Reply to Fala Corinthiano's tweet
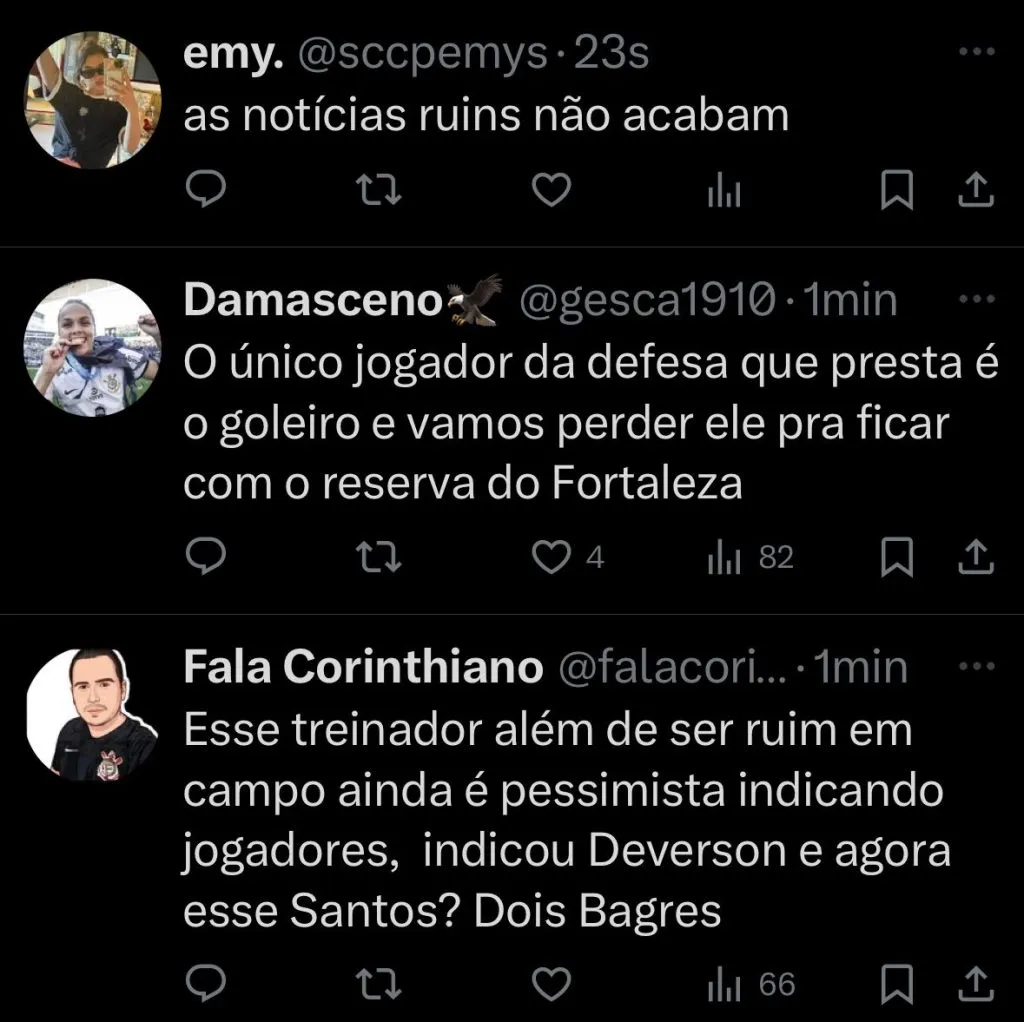The image size is (1024, 1022). 207,984
